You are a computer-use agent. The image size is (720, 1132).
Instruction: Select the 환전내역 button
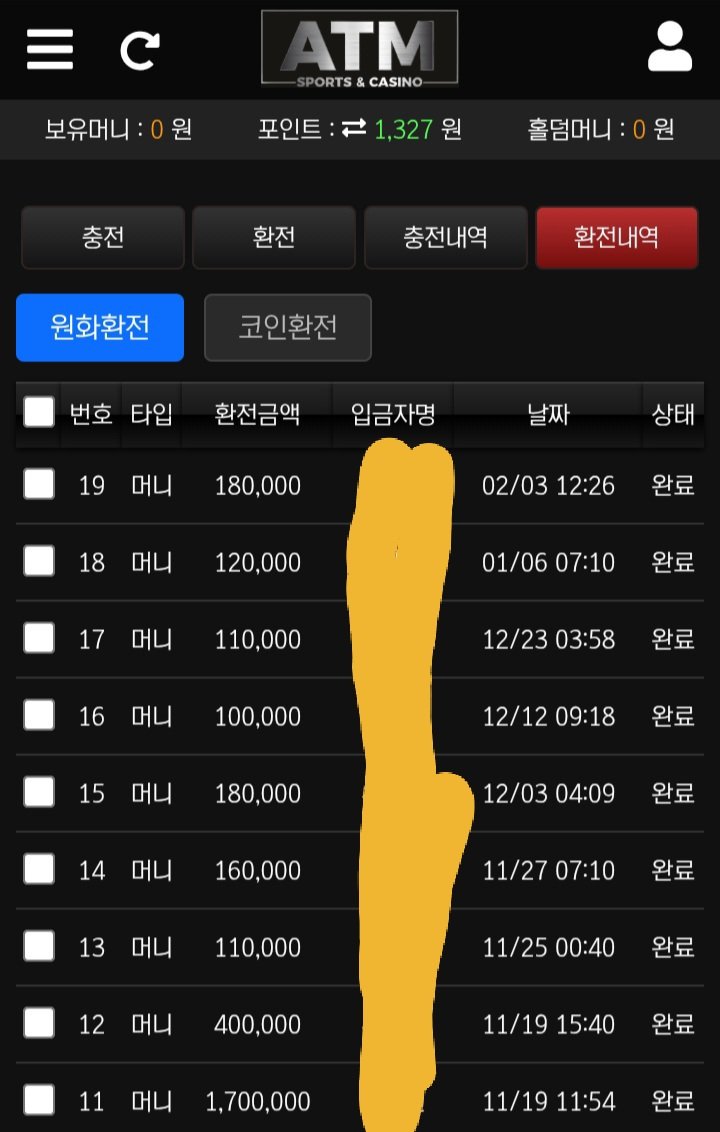click(x=616, y=238)
